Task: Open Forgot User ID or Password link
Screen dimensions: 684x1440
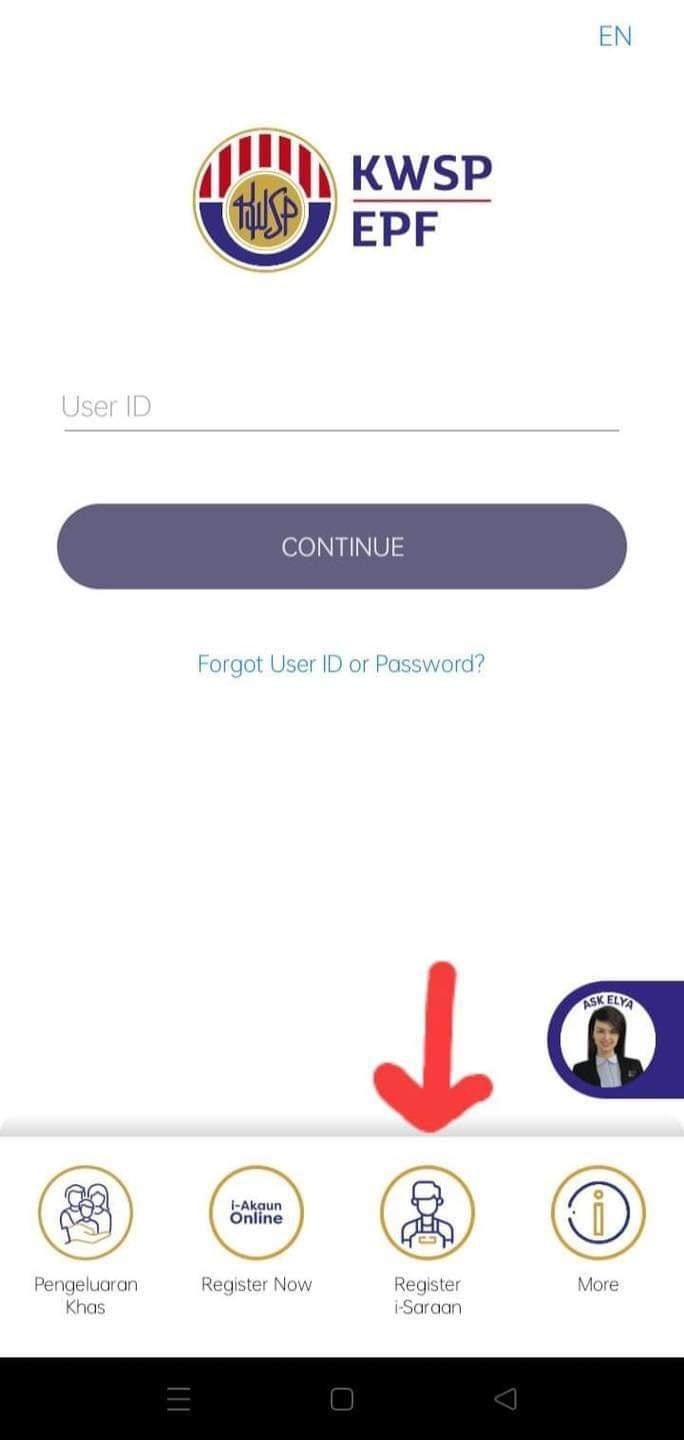Action: tap(341, 664)
